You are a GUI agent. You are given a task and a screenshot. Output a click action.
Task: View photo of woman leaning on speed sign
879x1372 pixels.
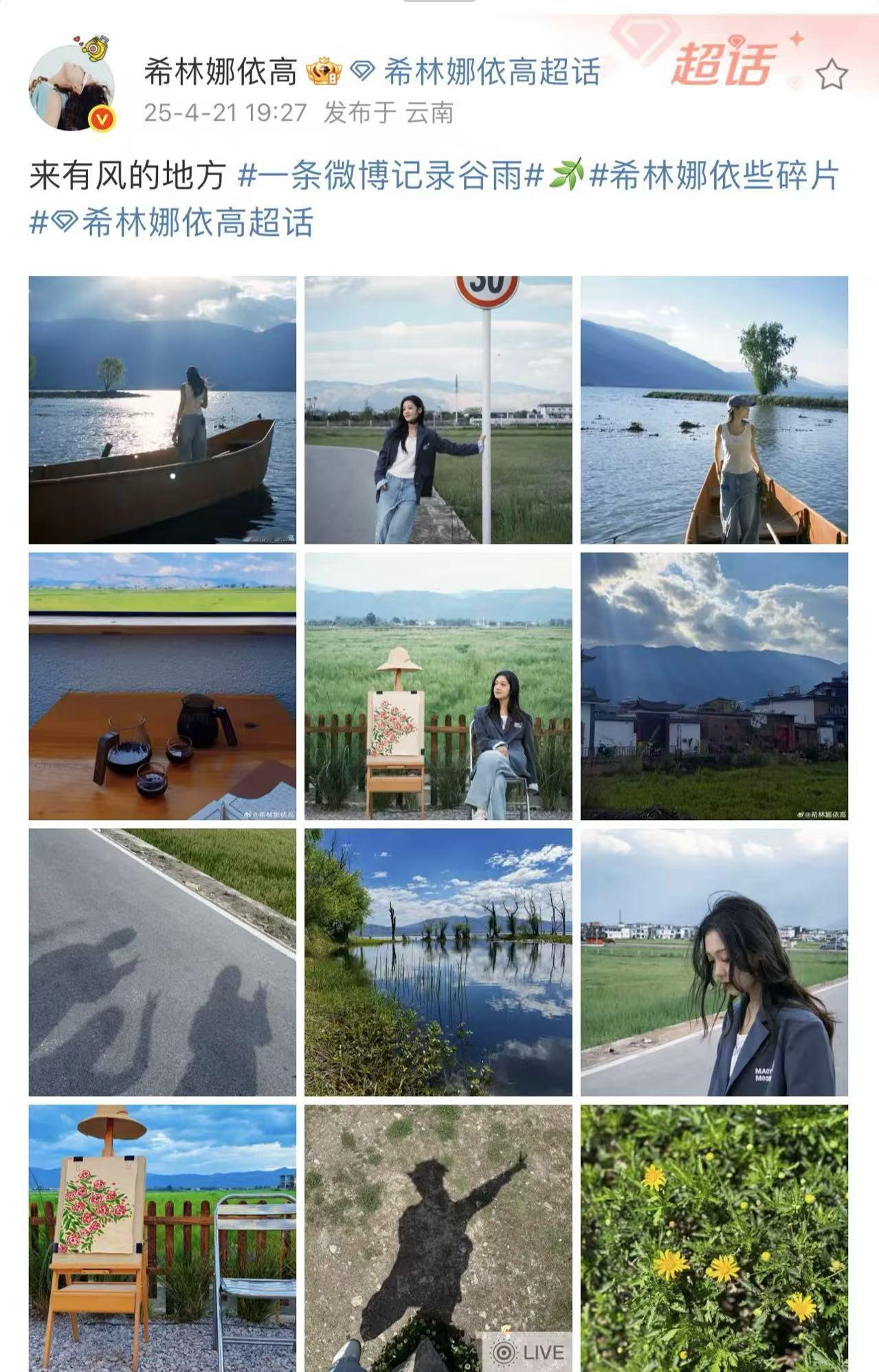click(x=438, y=410)
